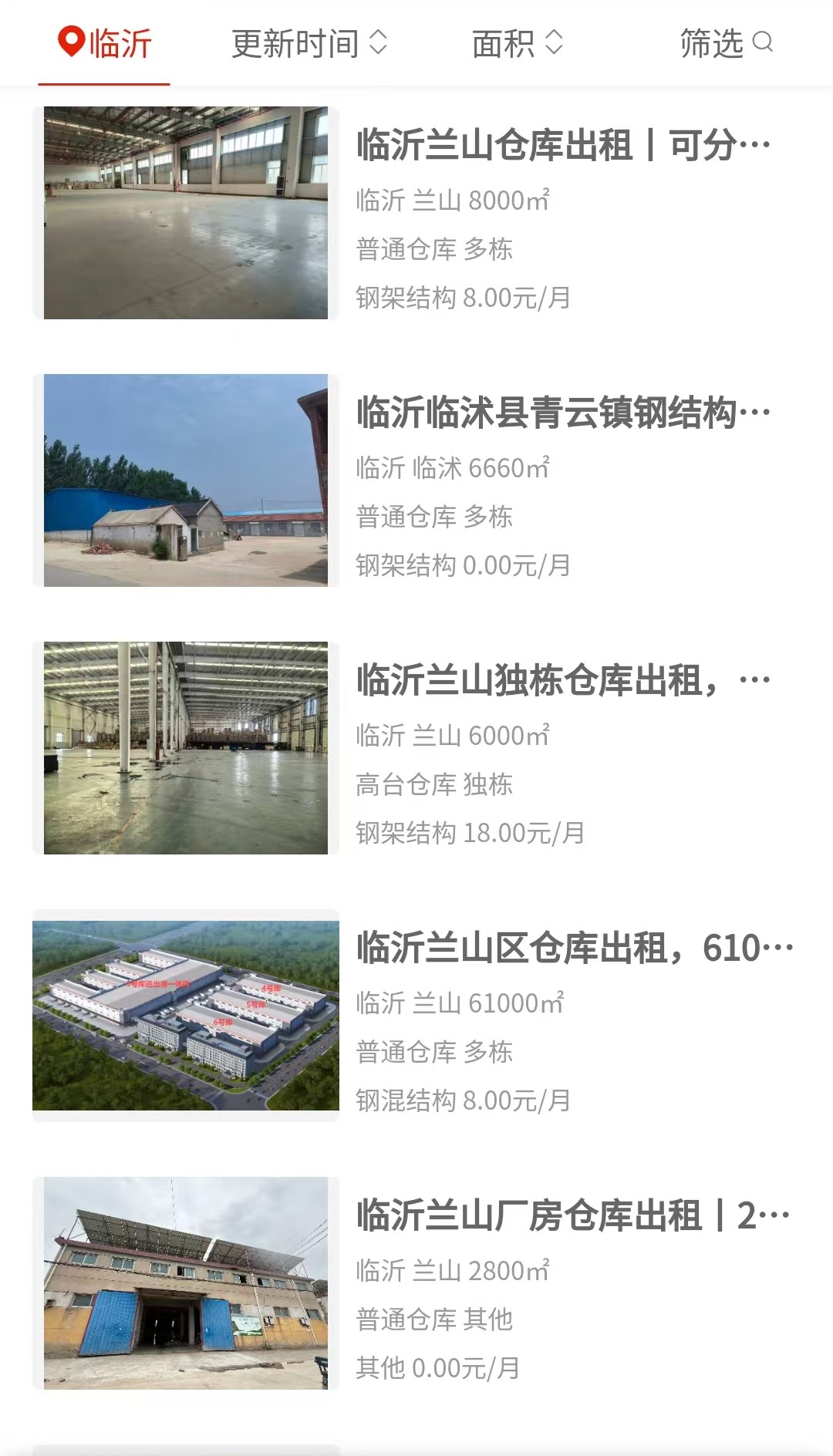Sort listings by 面积

click(518, 43)
